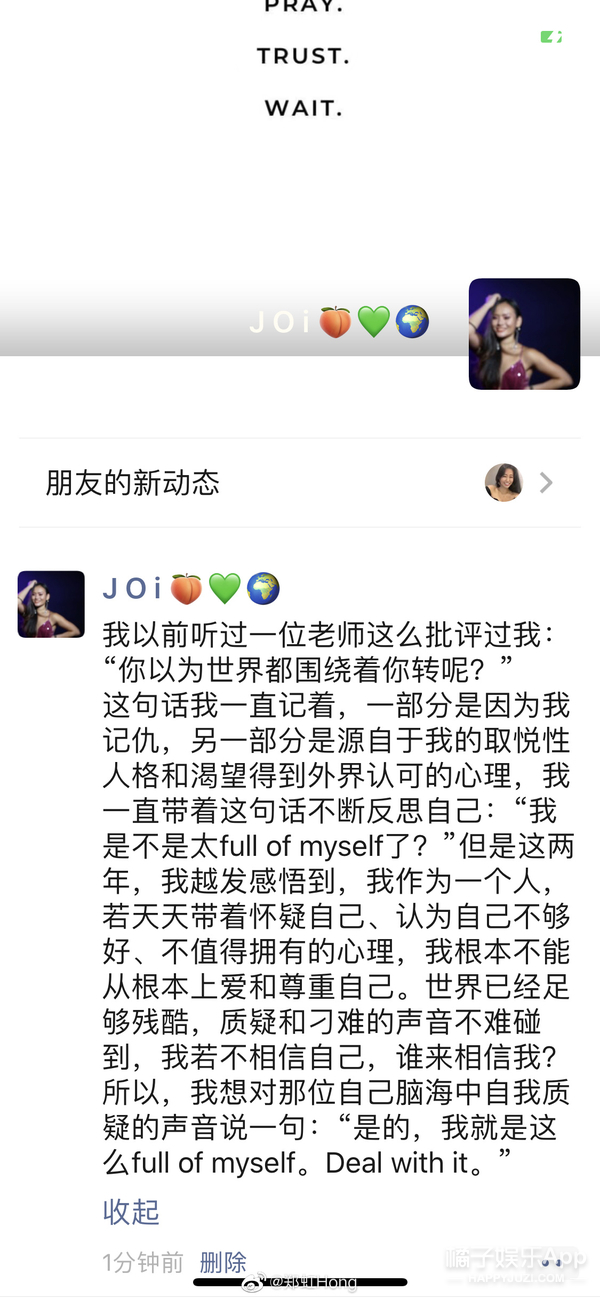Viewport: 600px width, 1299px height.
Task: Open the JOi username link above the post
Action: click(x=191, y=588)
